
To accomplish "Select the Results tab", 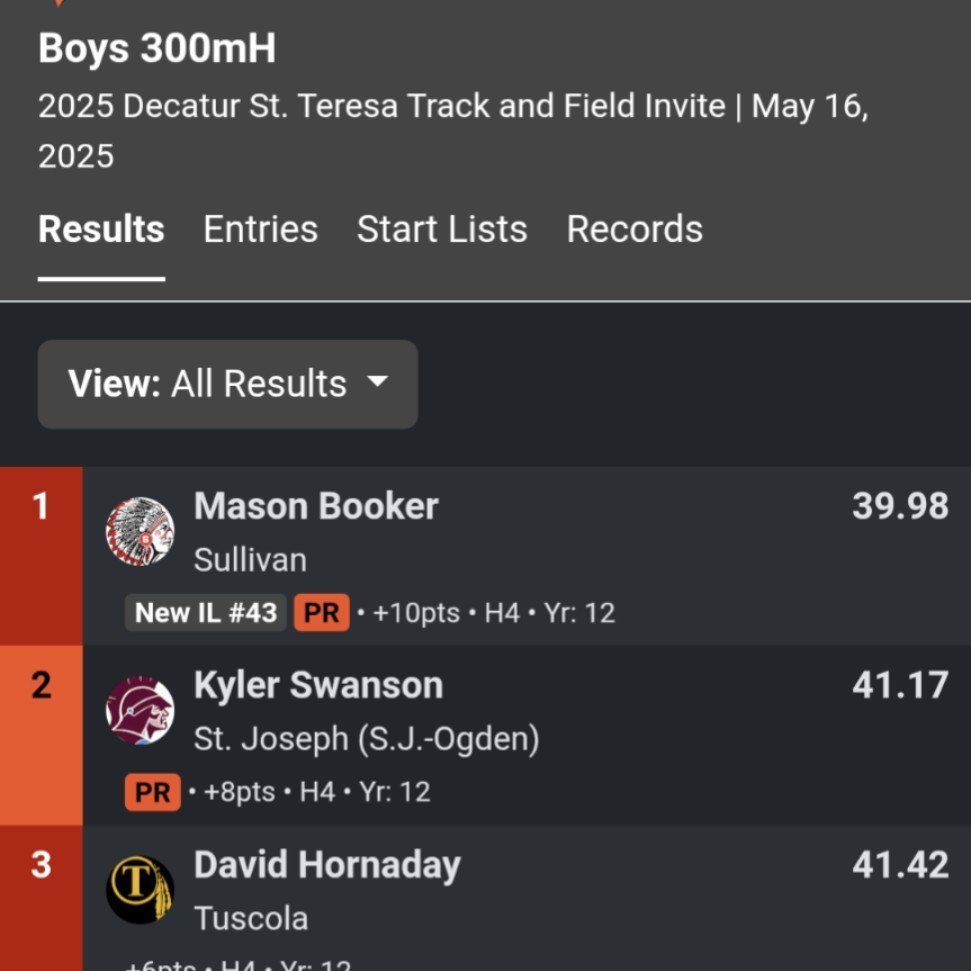I will pos(101,229).
